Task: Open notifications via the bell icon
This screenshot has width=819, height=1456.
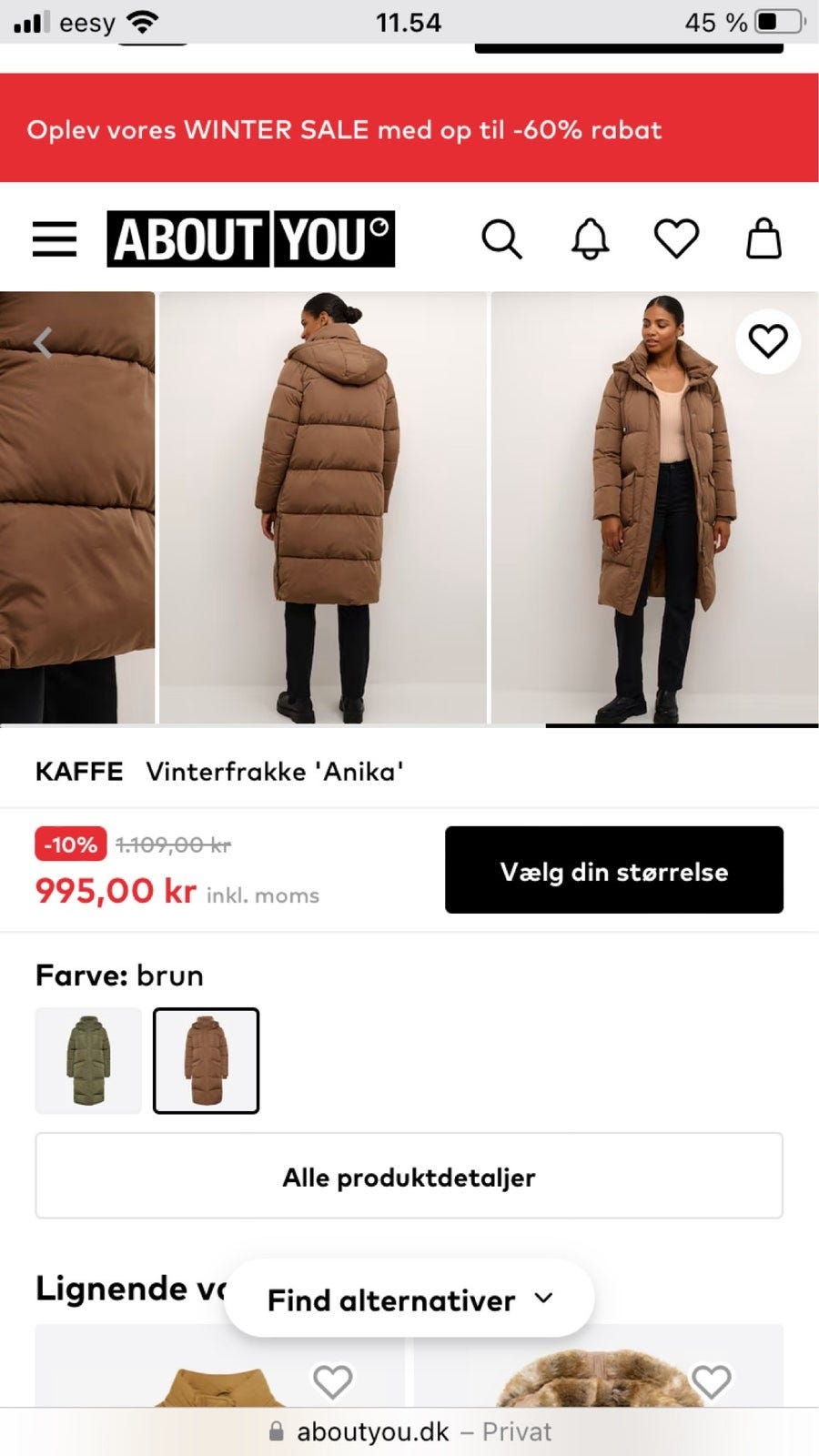Action: pos(590,239)
